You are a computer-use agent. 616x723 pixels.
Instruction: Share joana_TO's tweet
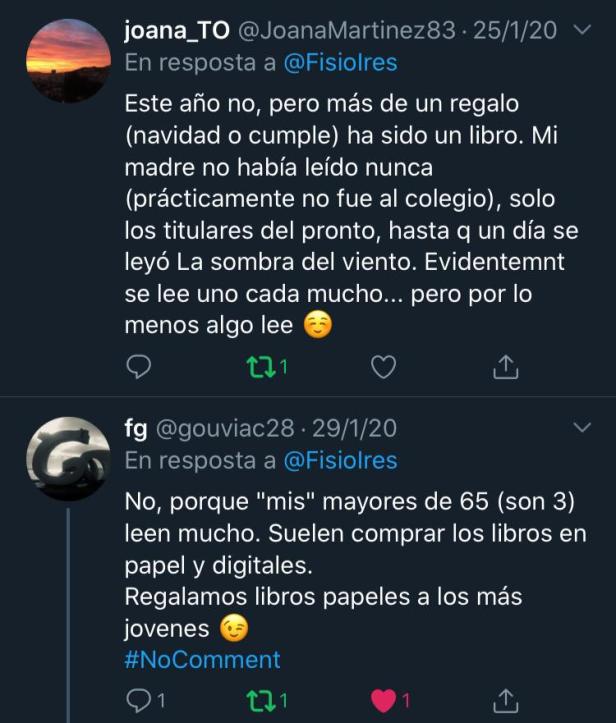(506, 368)
